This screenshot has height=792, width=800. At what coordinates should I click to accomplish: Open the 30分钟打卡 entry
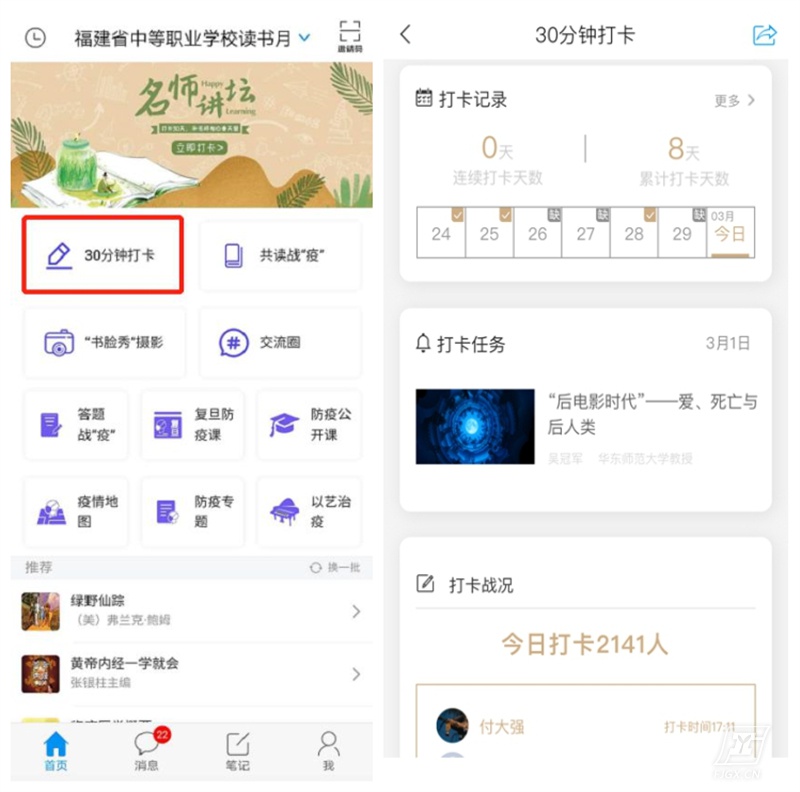point(103,255)
